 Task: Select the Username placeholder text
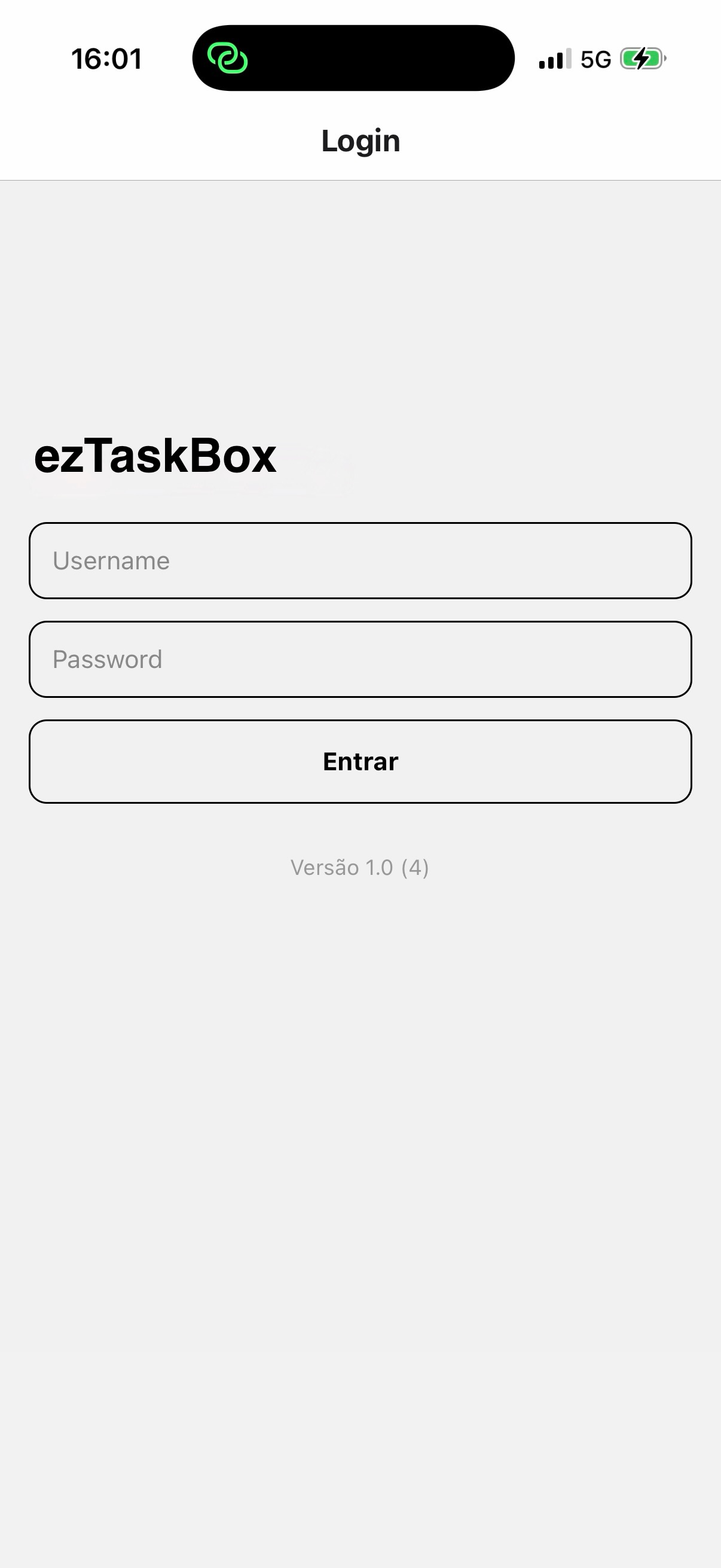tap(111, 560)
